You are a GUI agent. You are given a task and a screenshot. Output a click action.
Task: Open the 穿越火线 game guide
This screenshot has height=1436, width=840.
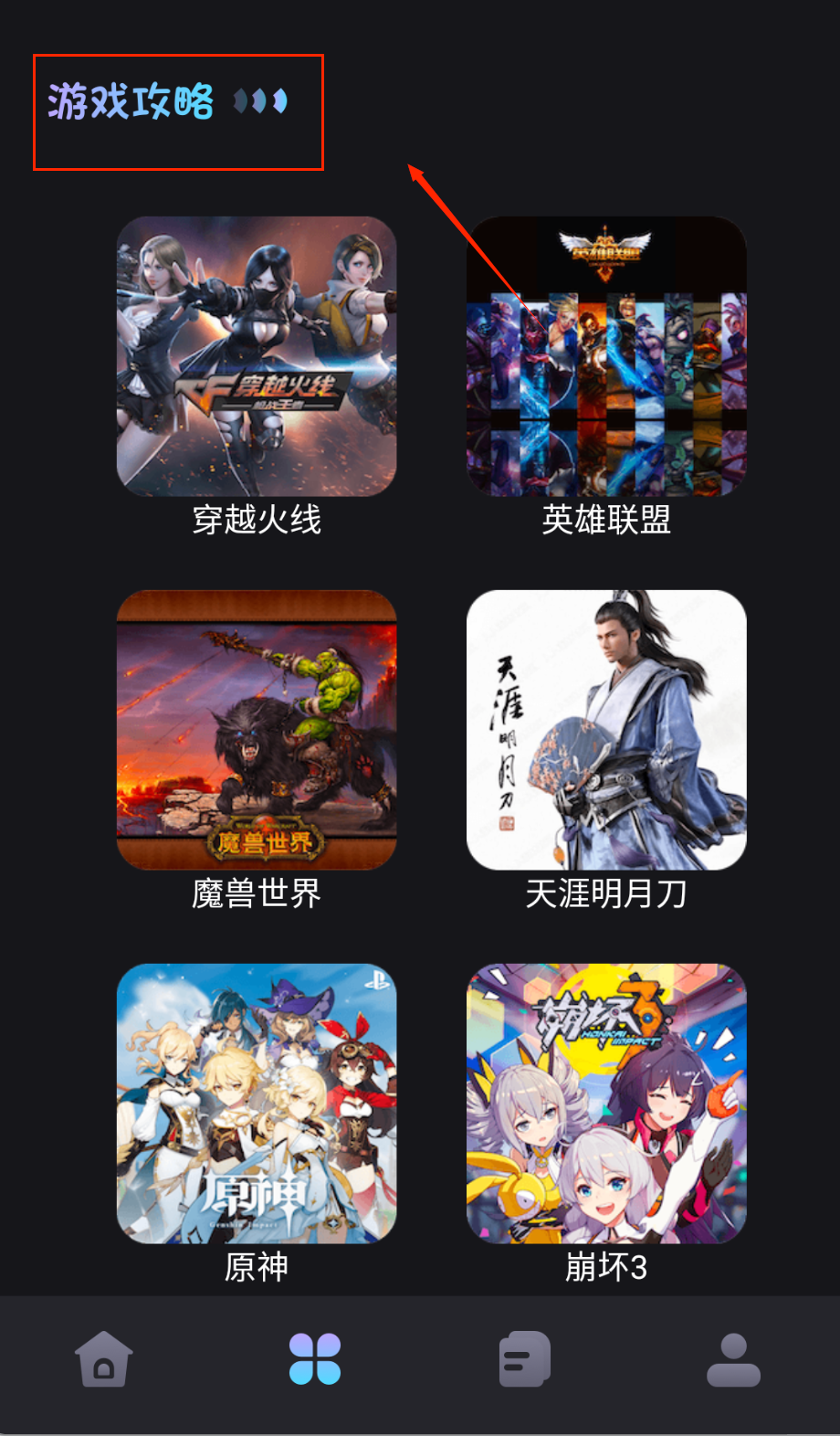257,356
